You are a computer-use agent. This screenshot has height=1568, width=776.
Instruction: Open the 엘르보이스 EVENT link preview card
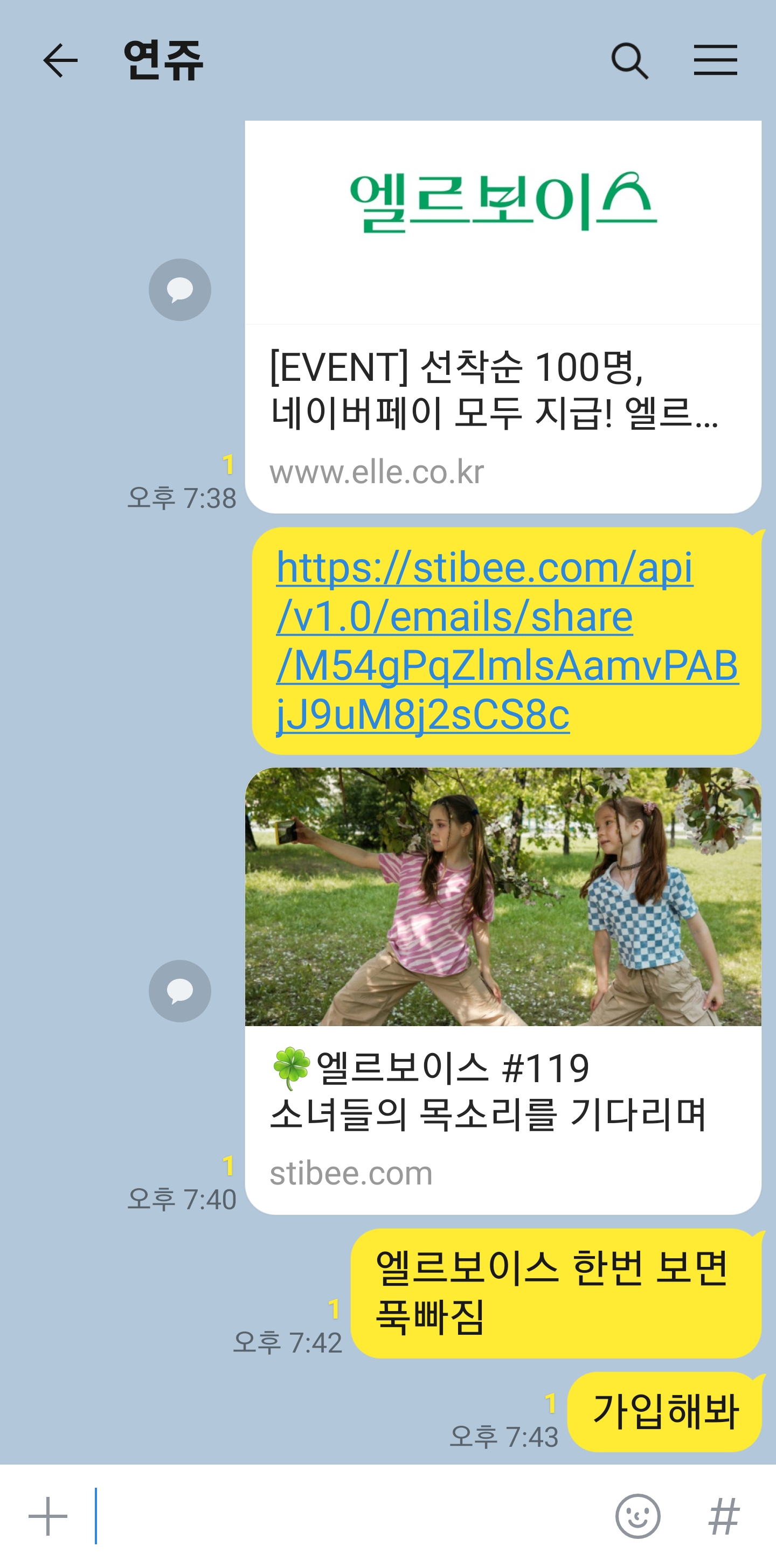(x=502, y=317)
